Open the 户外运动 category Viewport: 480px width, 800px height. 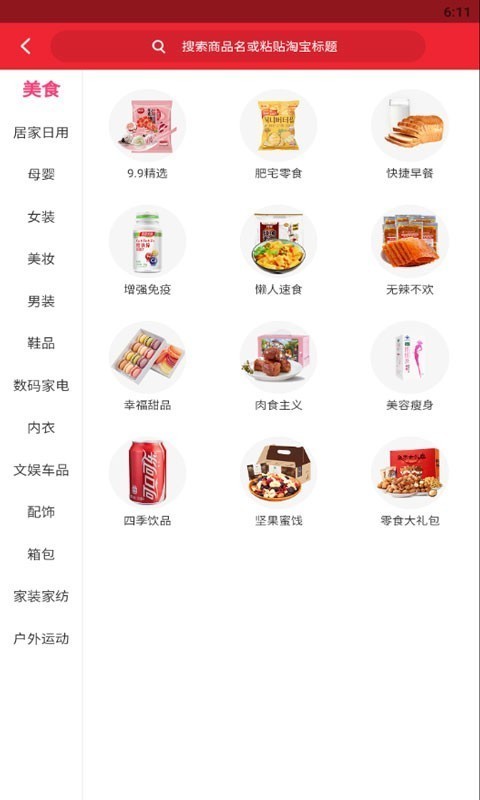(x=41, y=638)
